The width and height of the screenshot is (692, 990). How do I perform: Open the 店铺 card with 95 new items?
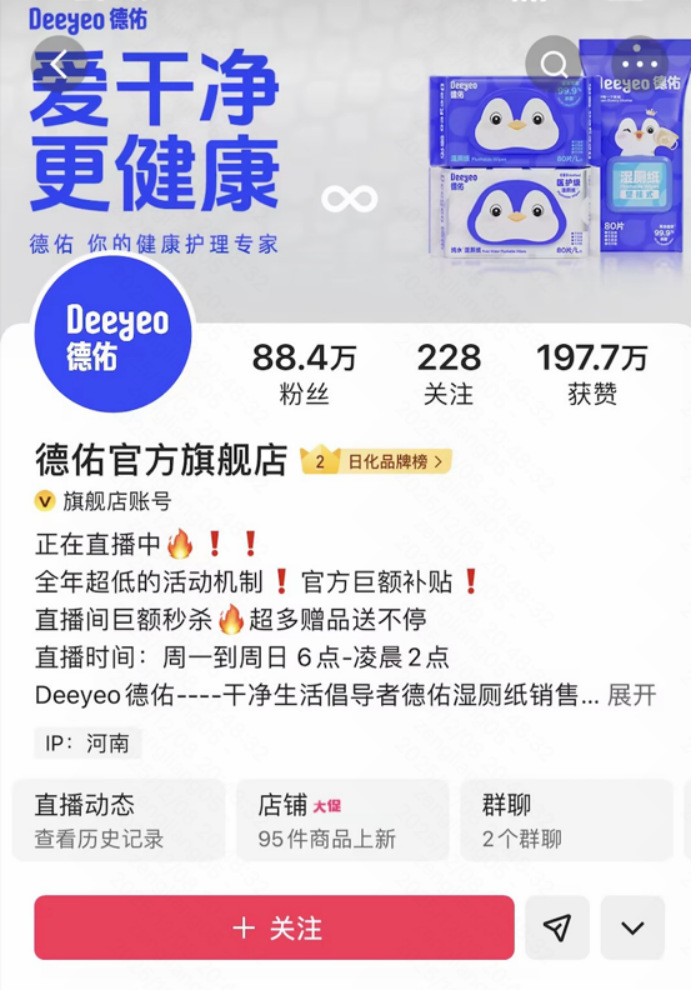pyautogui.click(x=342, y=820)
